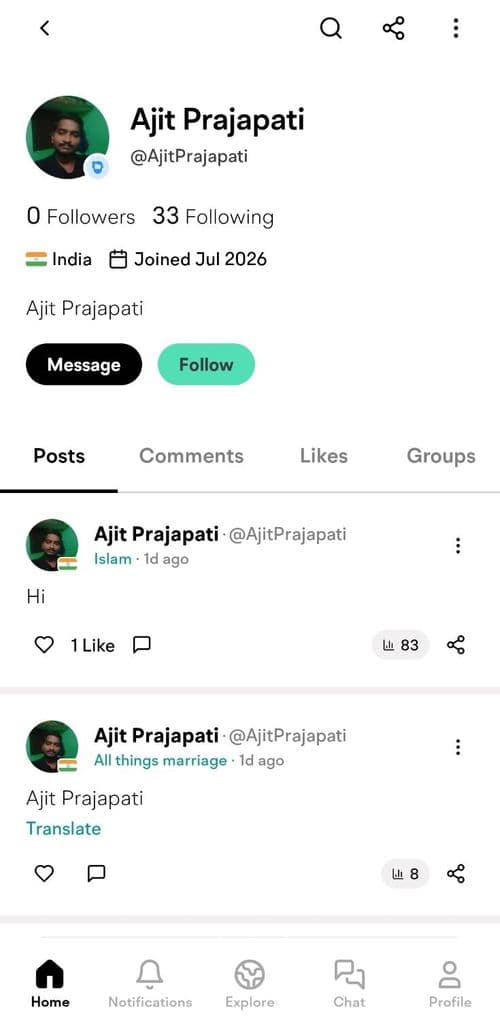
Task: Translate the All things marriage post
Action: (64, 829)
